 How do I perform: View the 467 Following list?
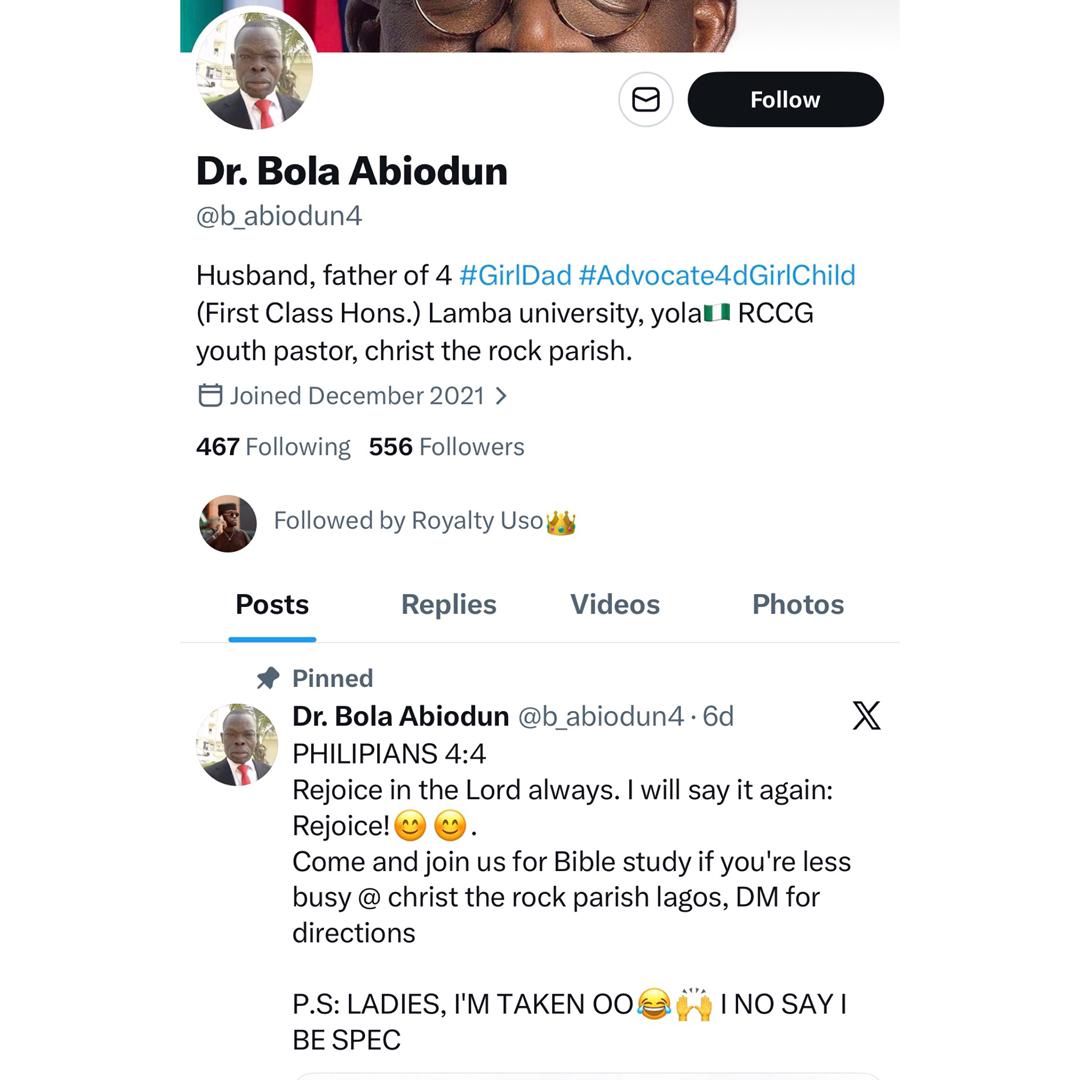(x=273, y=447)
